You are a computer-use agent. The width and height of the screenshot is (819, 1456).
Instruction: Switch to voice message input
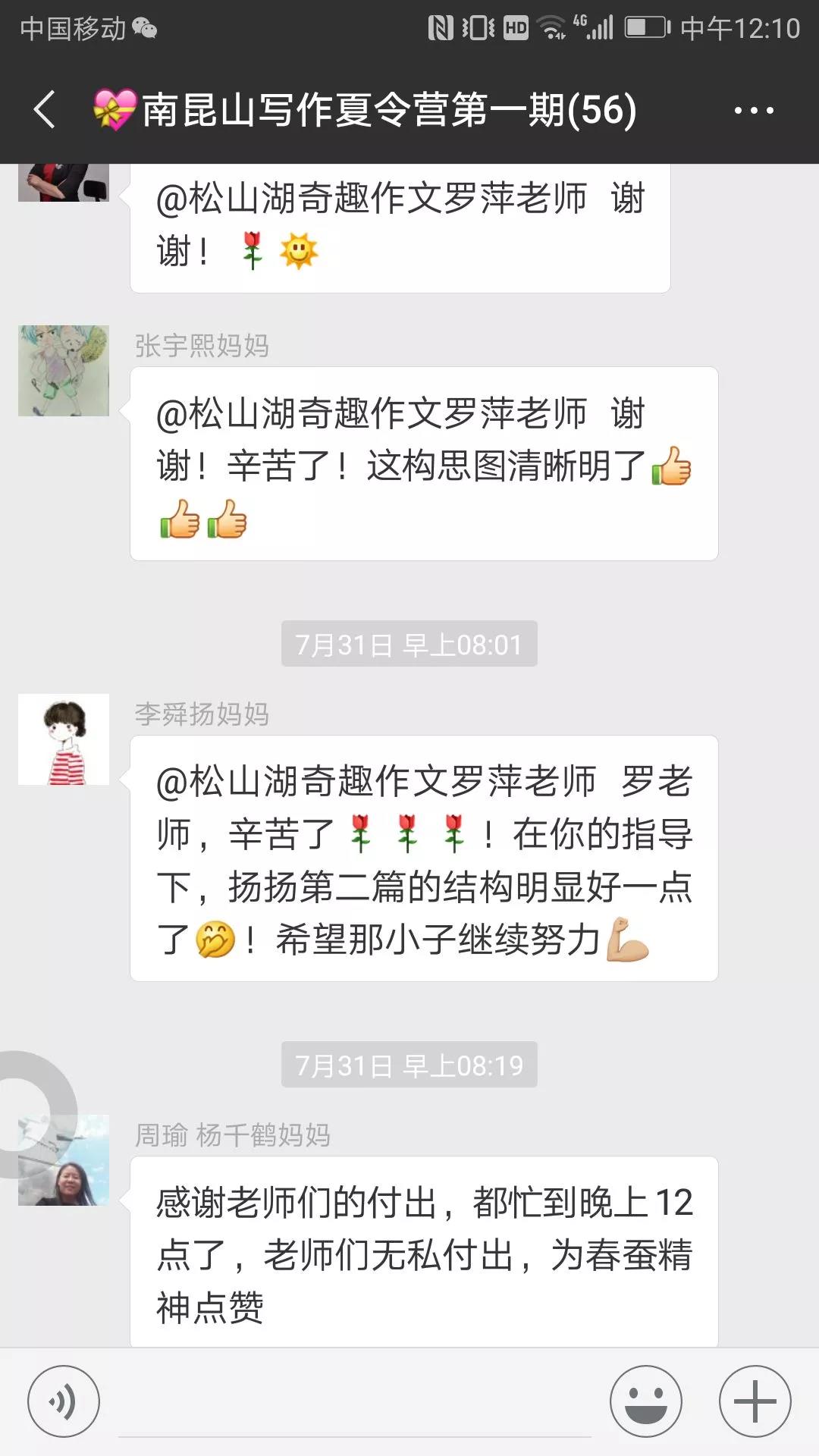(x=64, y=1401)
